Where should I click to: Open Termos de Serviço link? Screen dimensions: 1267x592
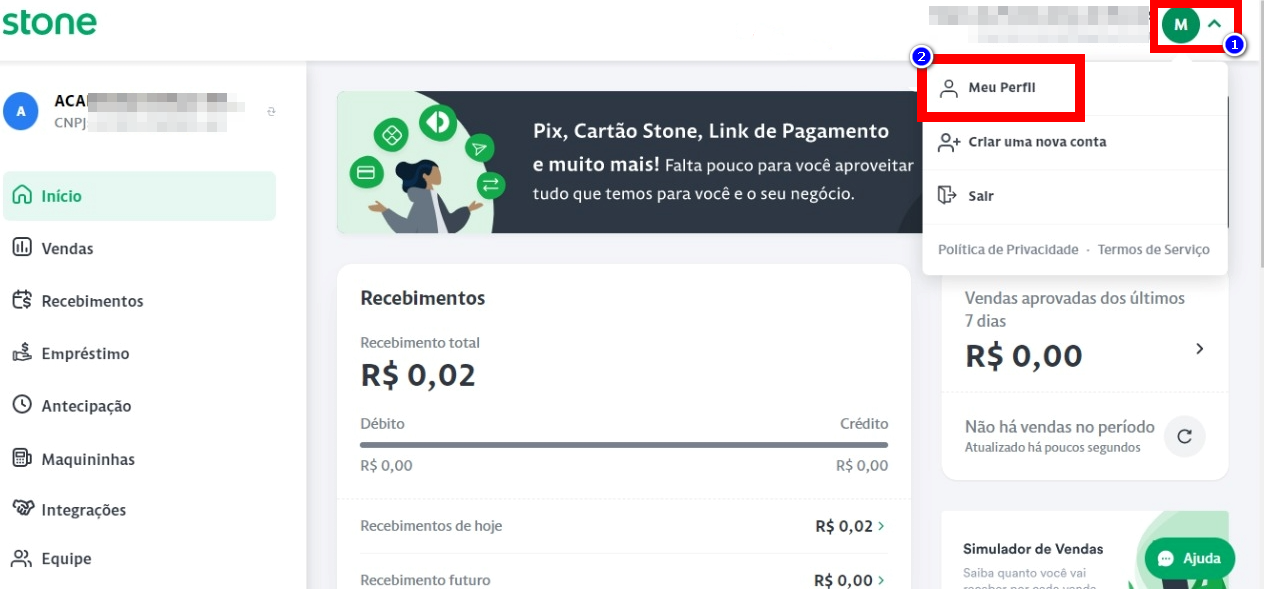click(1153, 250)
